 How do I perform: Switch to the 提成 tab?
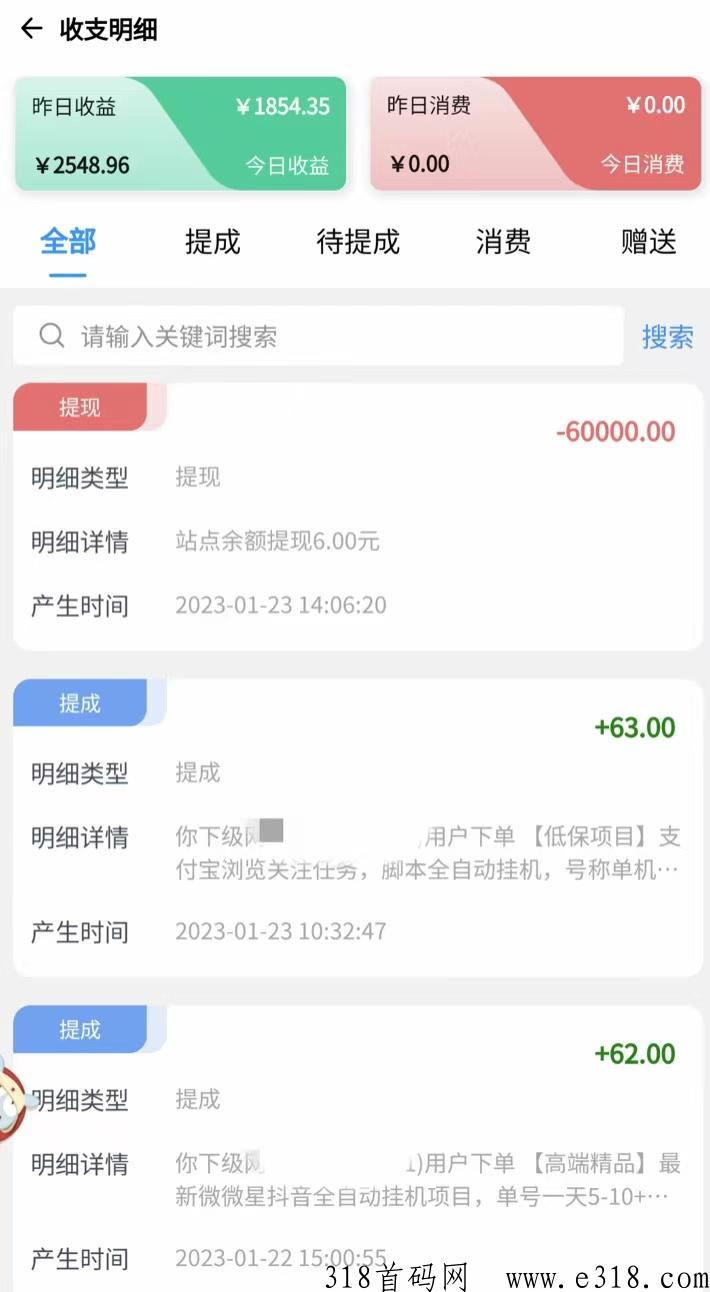click(213, 241)
